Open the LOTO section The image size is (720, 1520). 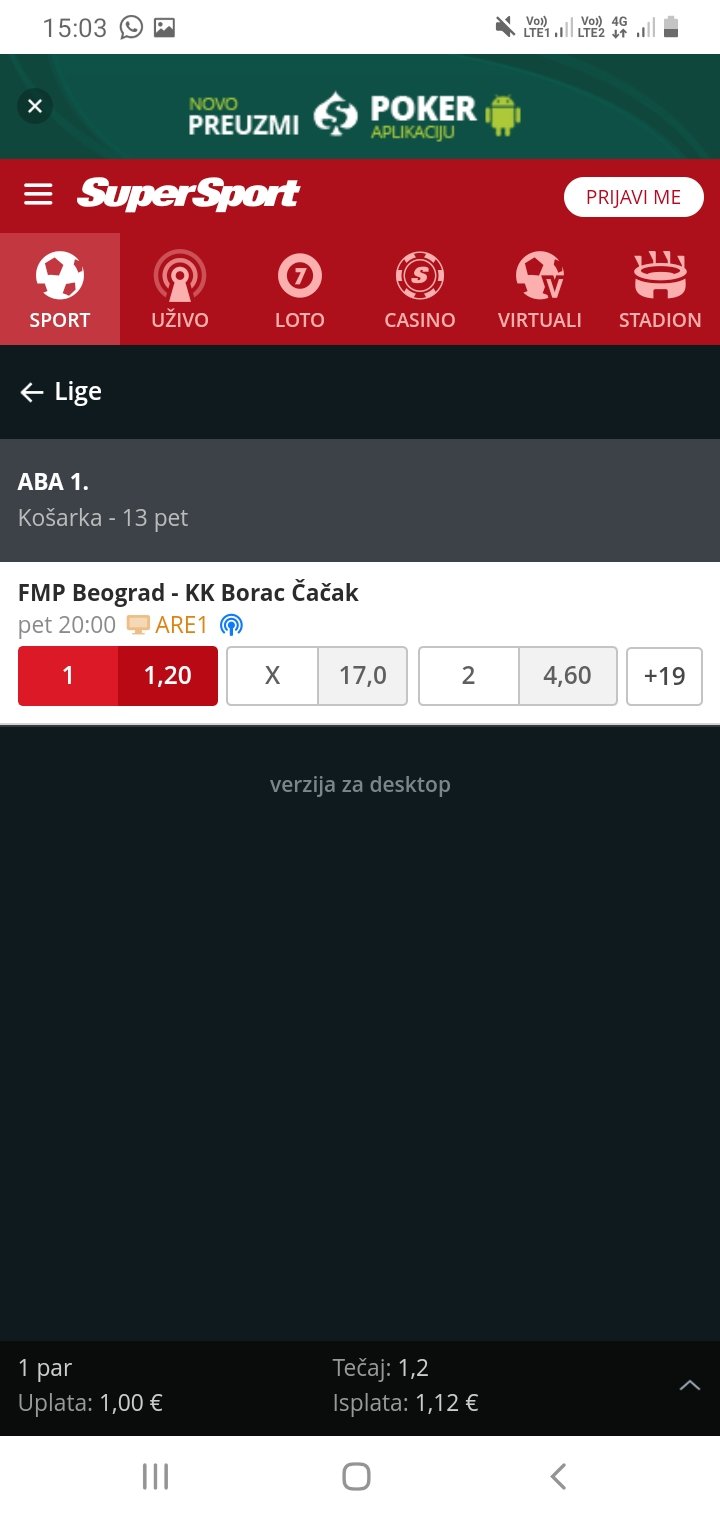pos(300,290)
